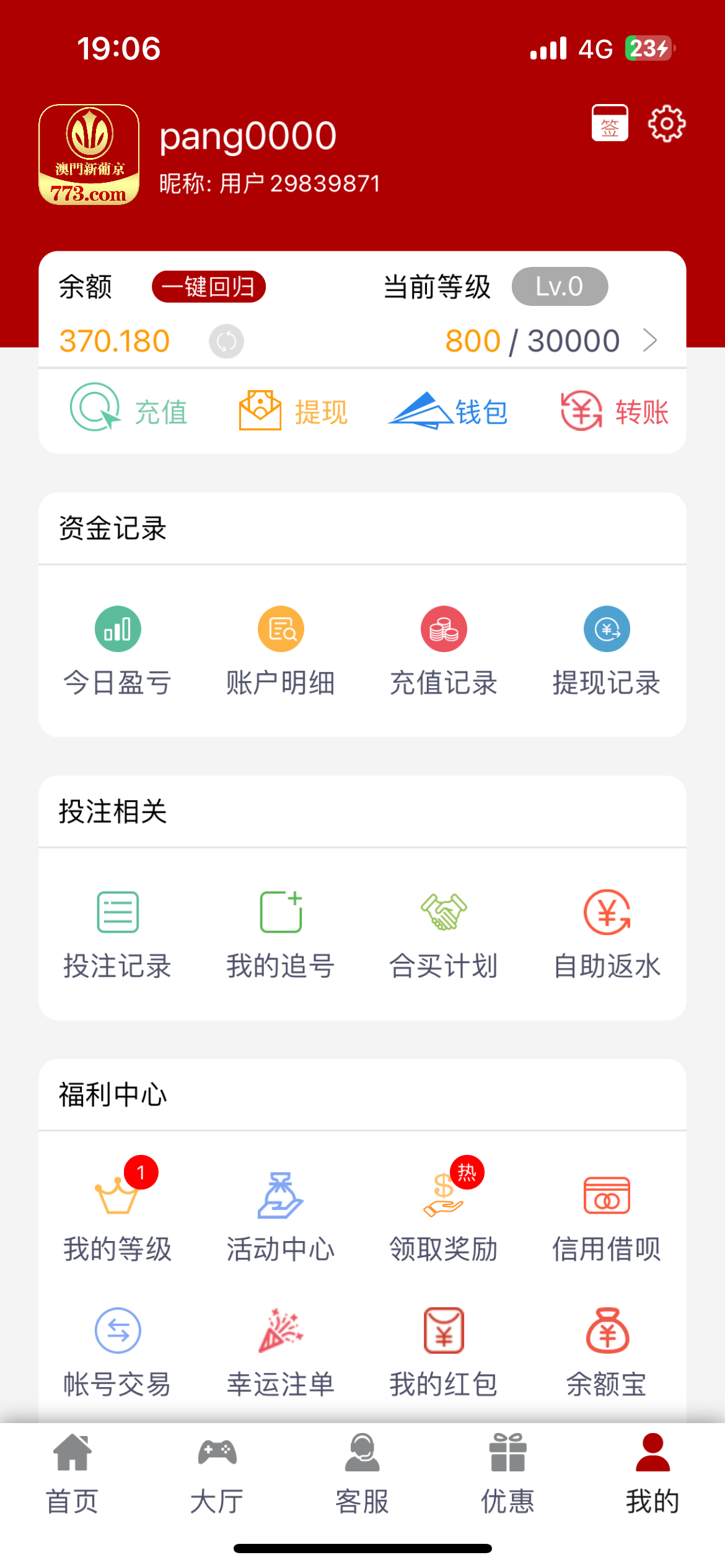The image size is (725, 1568).
Task: Open 账户明细 account details
Action: coord(281,651)
